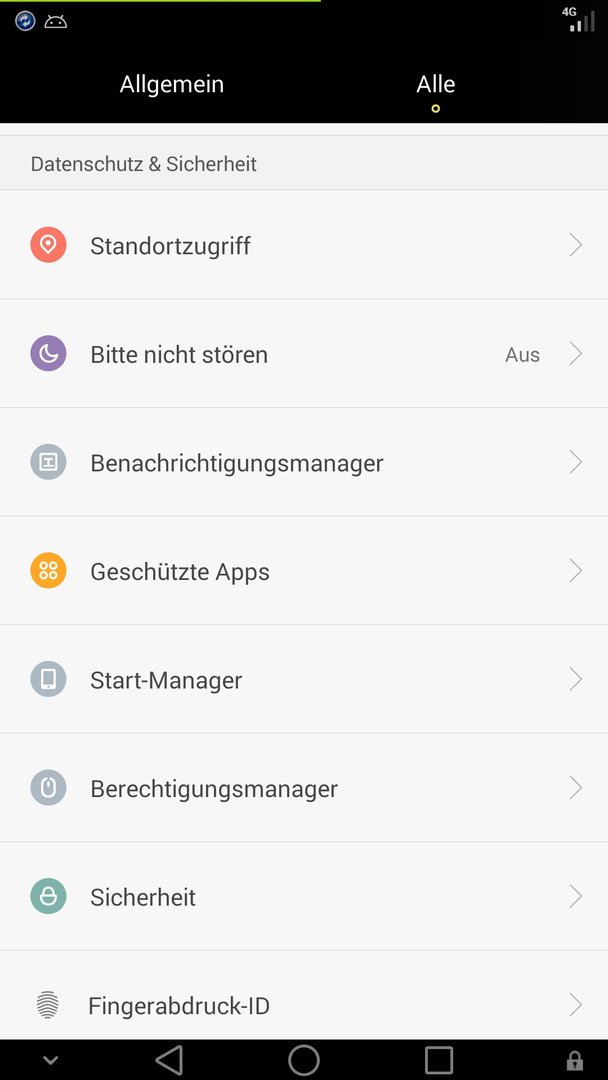Open Fingerabdruck-ID settings
Screen dimensions: 608x1080
pos(304,996)
